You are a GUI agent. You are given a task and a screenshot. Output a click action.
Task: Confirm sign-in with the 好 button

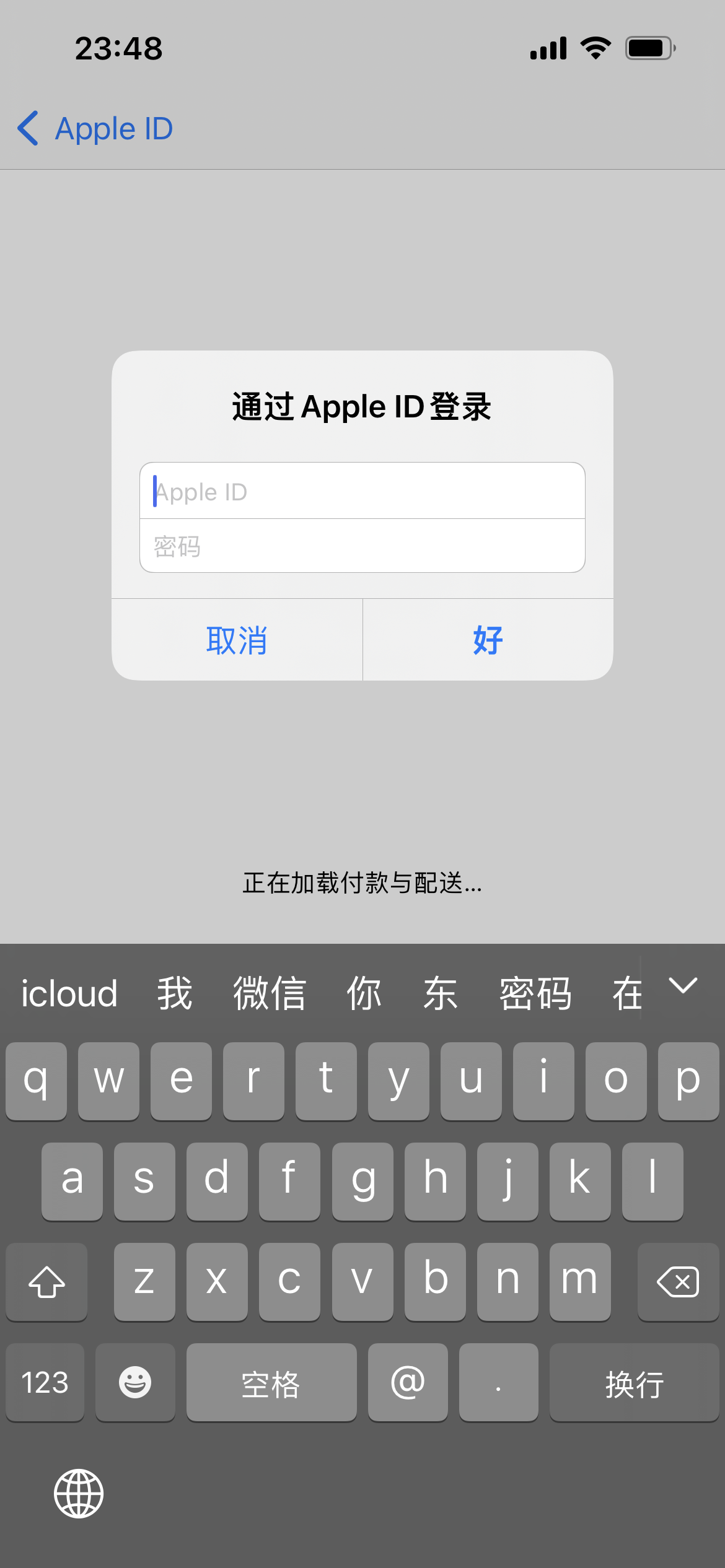488,640
